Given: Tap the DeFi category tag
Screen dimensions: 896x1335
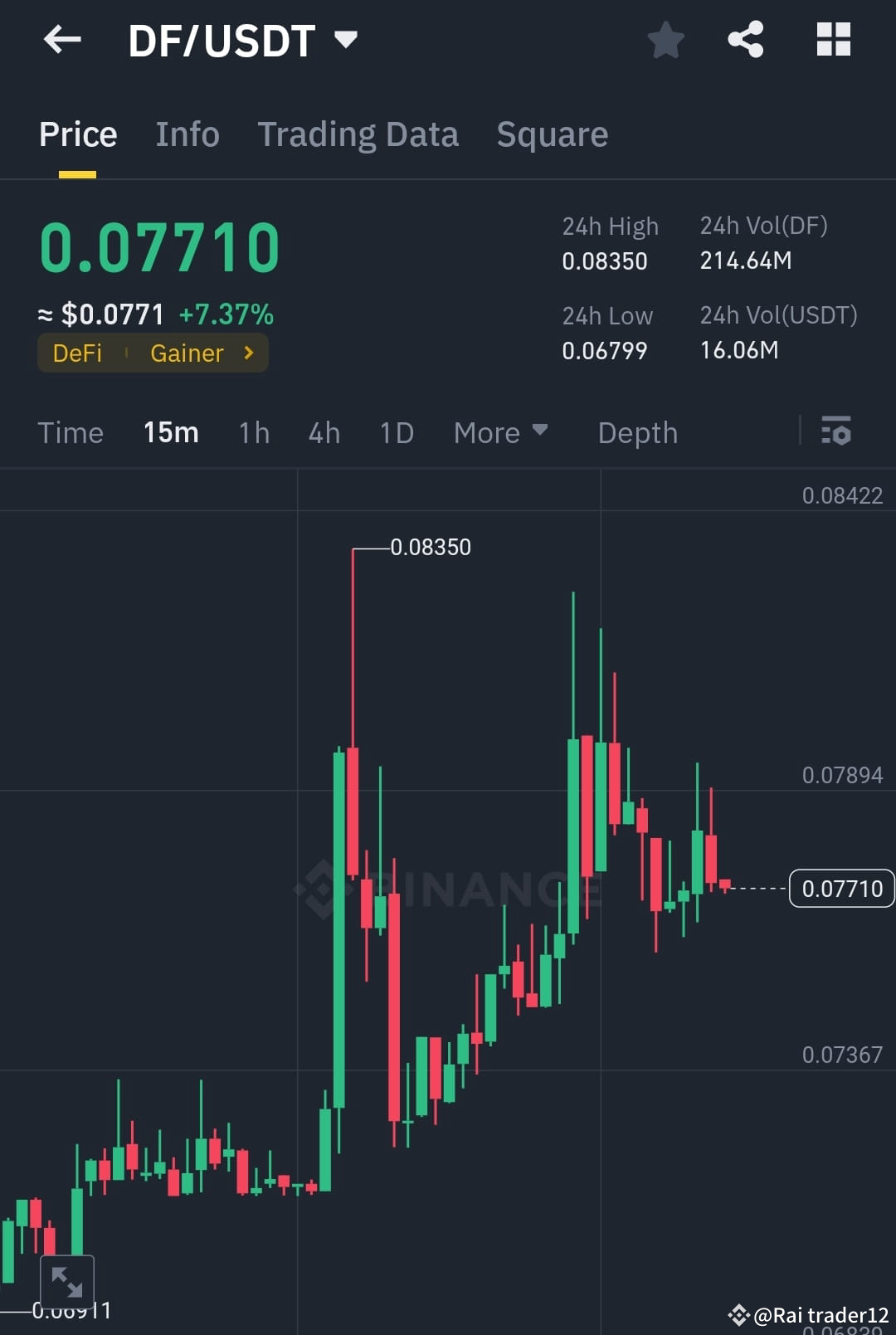Looking at the screenshot, I should coord(76,353).
